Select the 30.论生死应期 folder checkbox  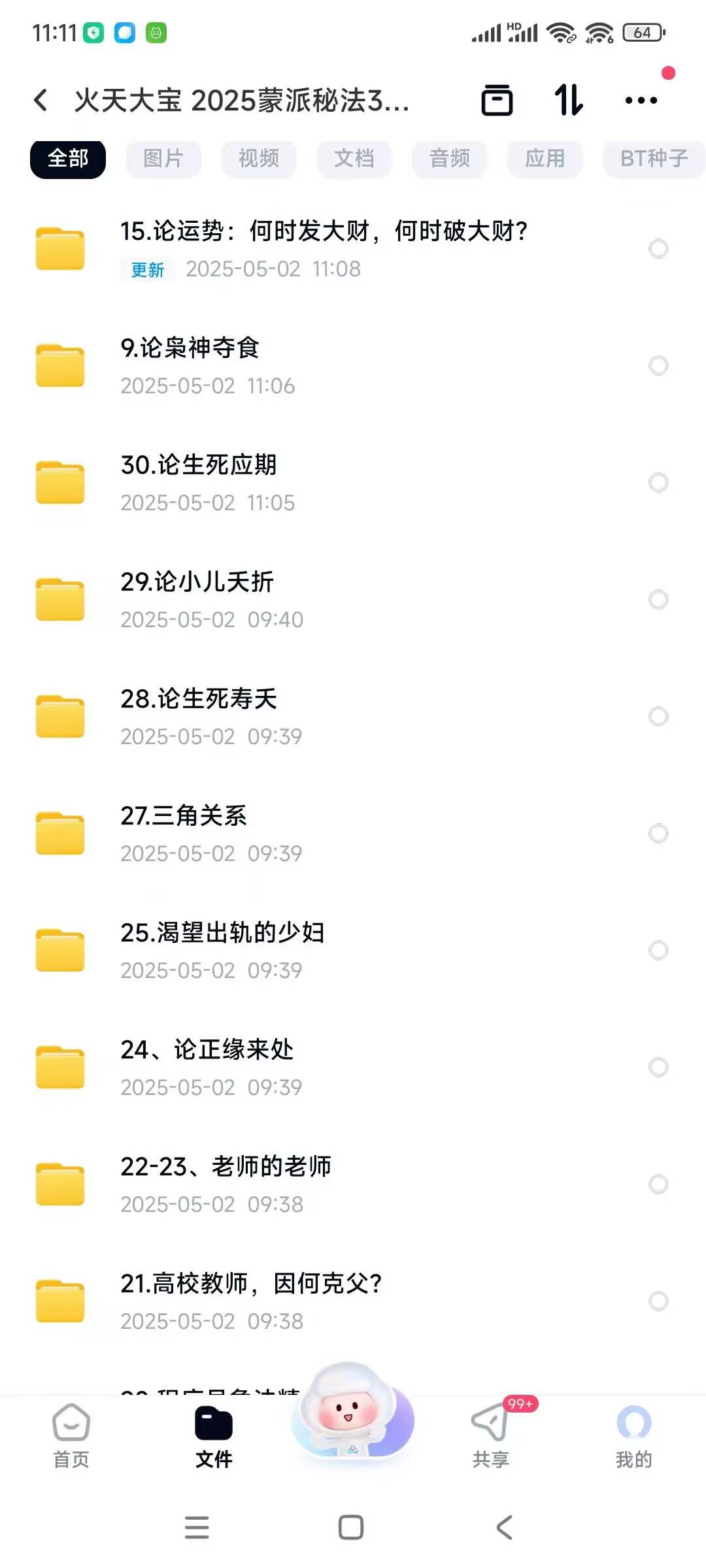coord(658,483)
